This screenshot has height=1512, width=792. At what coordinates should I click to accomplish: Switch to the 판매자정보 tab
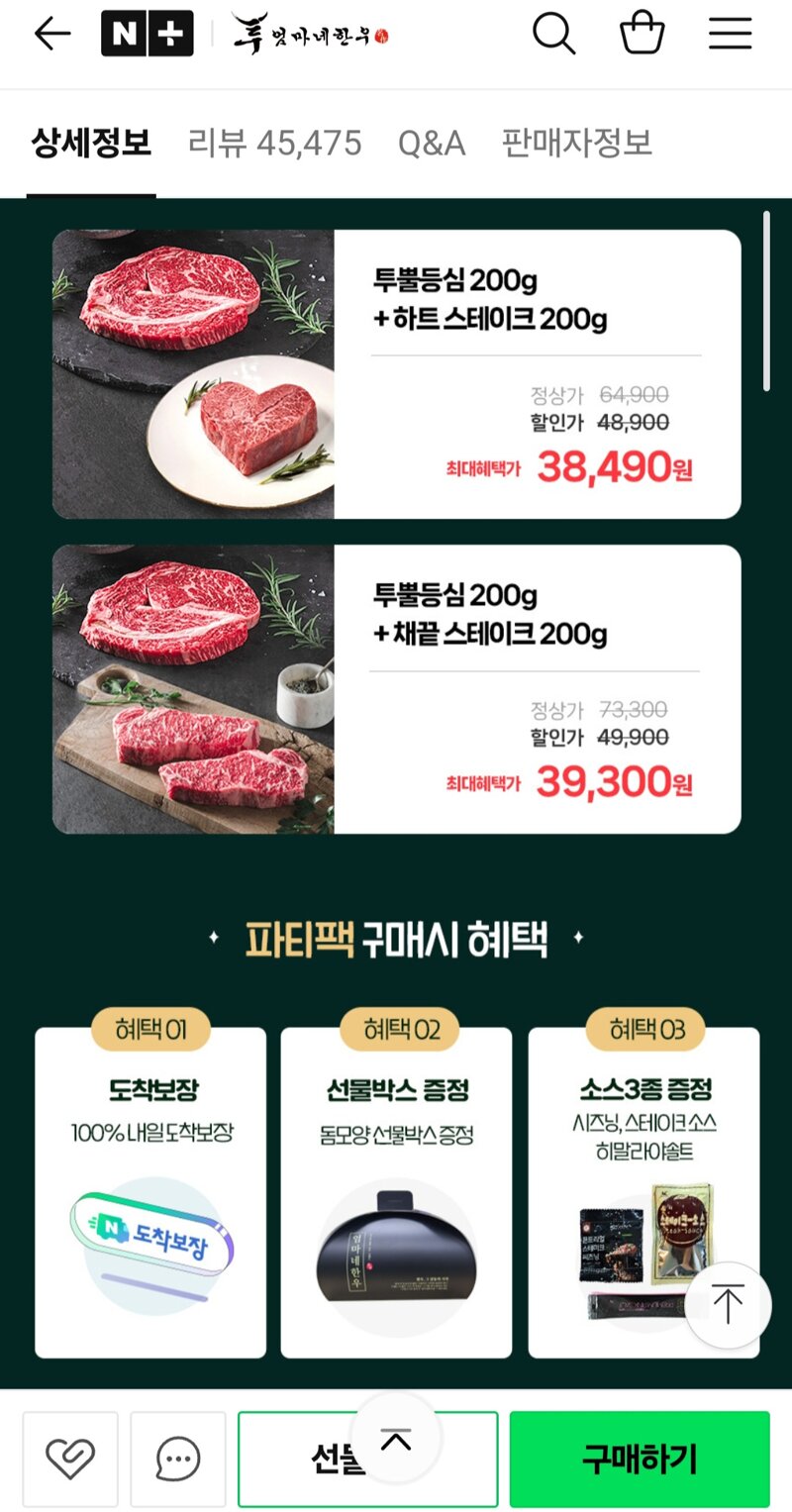tap(577, 144)
